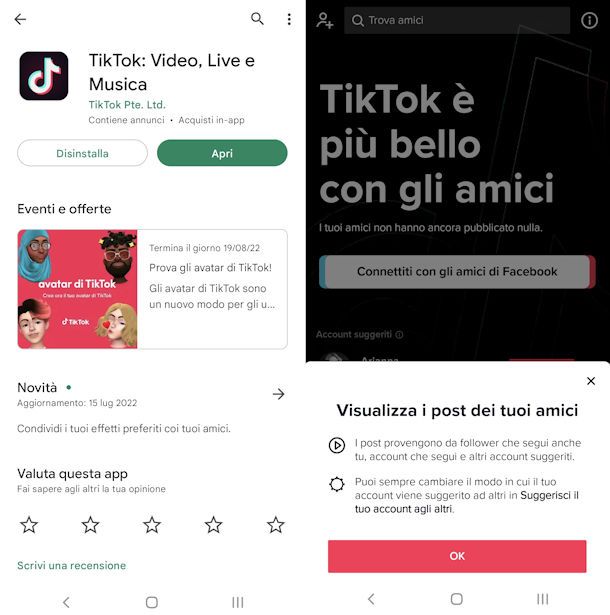The image size is (610, 615).
Task: Expand the Novità section arrow
Action: (x=278, y=394)
